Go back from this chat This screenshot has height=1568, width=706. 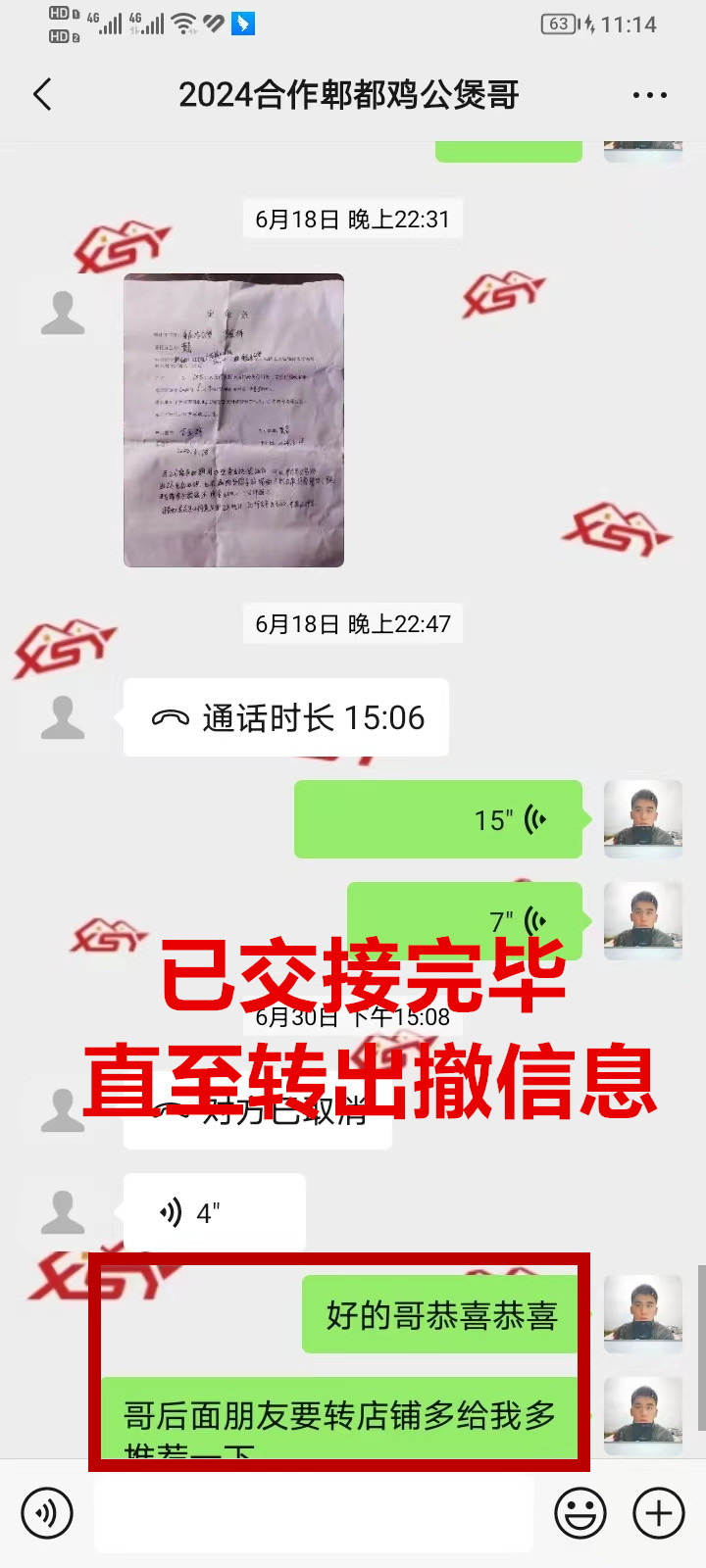(x=42, y=95)
